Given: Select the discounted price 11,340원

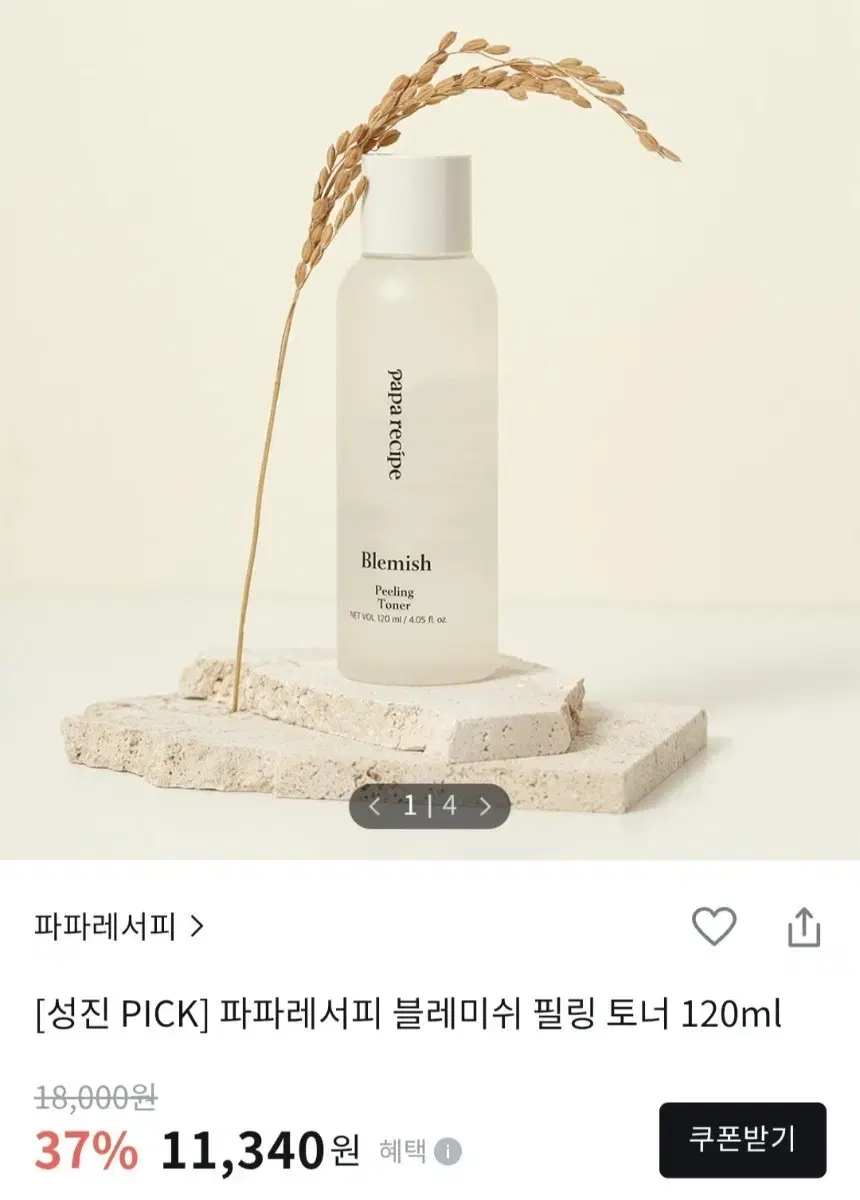Looking at the screenshot, I should click(x=260, y=1152).
